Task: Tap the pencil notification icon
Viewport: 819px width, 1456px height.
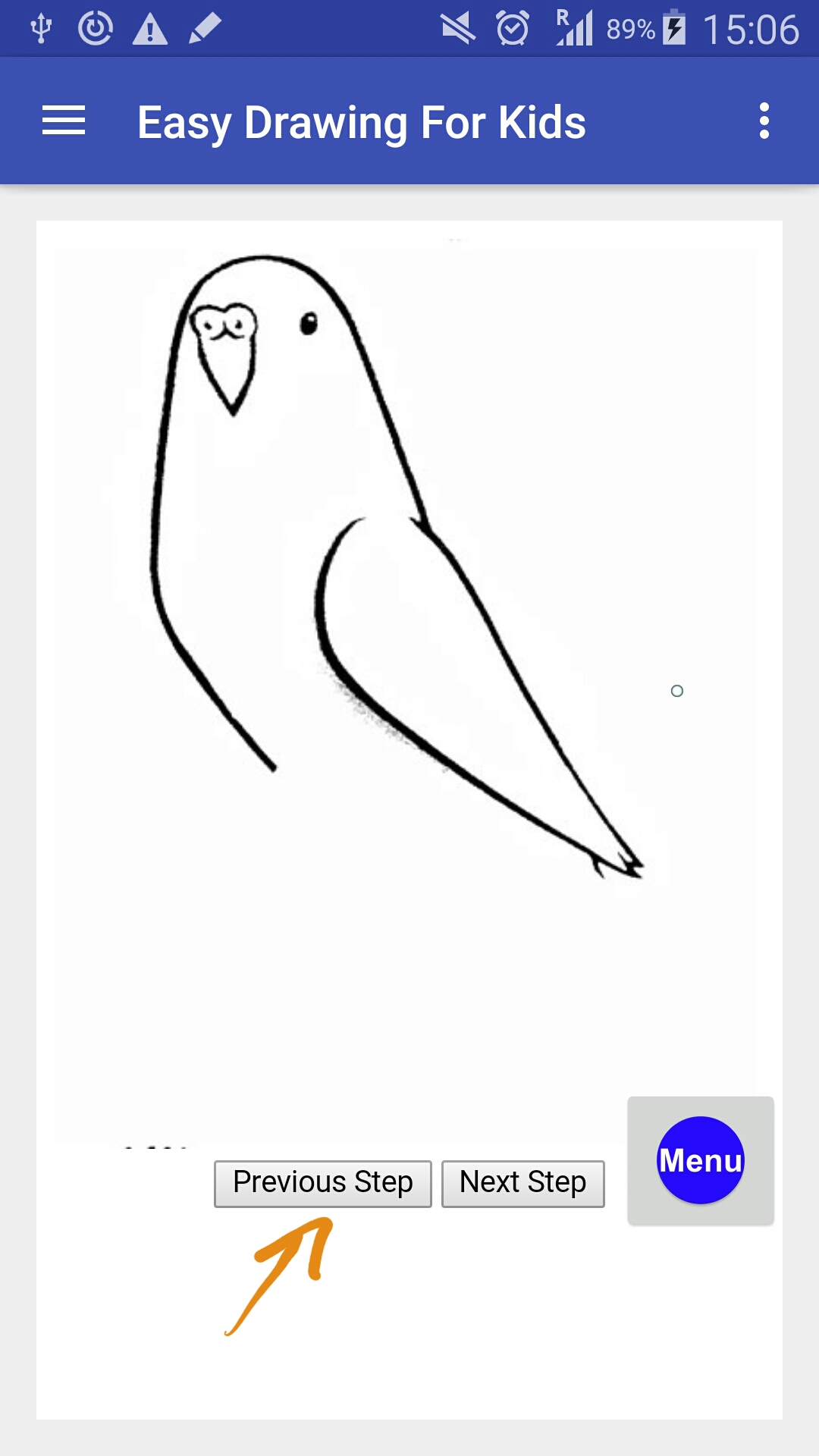Action: [201, 27]
